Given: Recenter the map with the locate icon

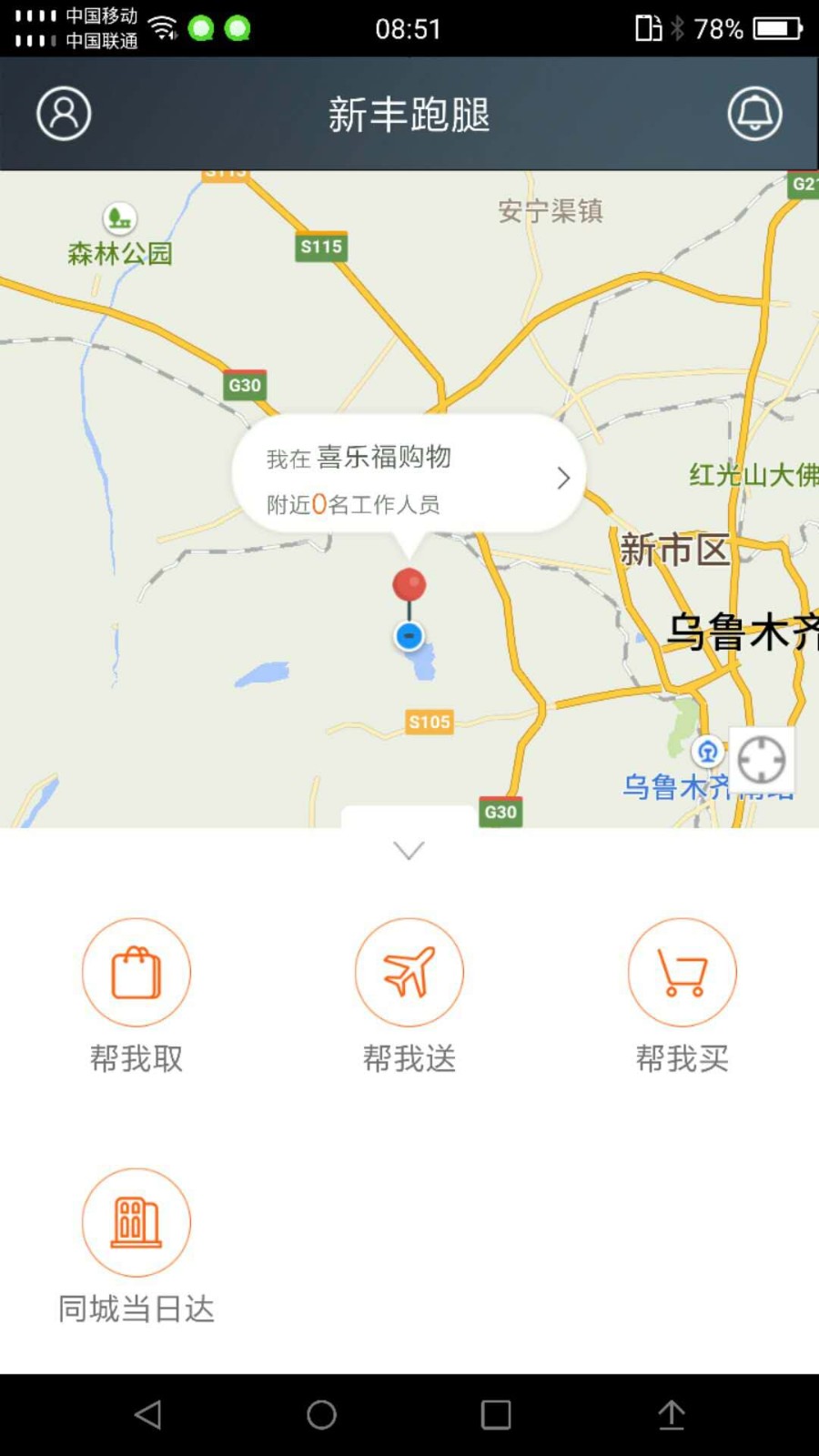Looking at the screenshot, I should (x=763, y=761).
